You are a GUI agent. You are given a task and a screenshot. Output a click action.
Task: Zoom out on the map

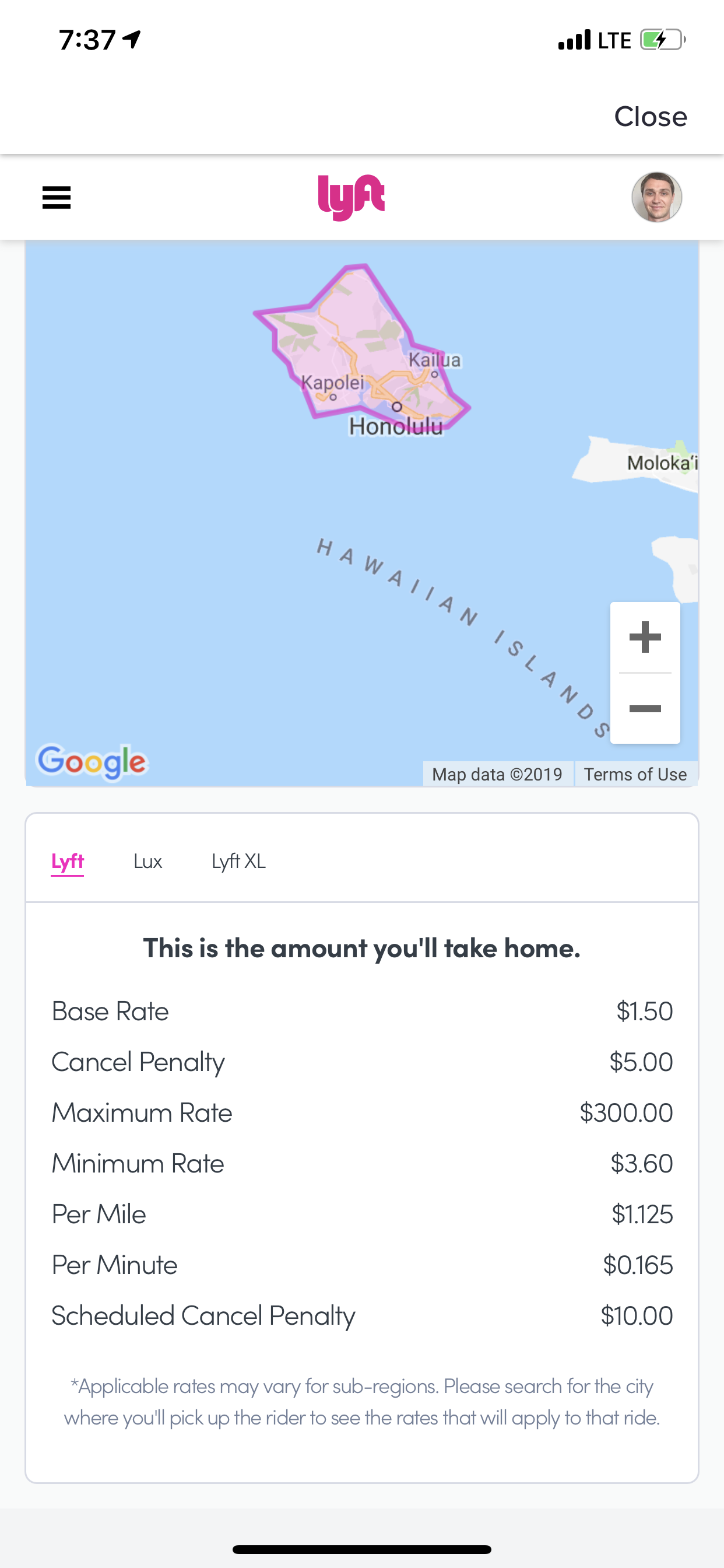[645, 709]
